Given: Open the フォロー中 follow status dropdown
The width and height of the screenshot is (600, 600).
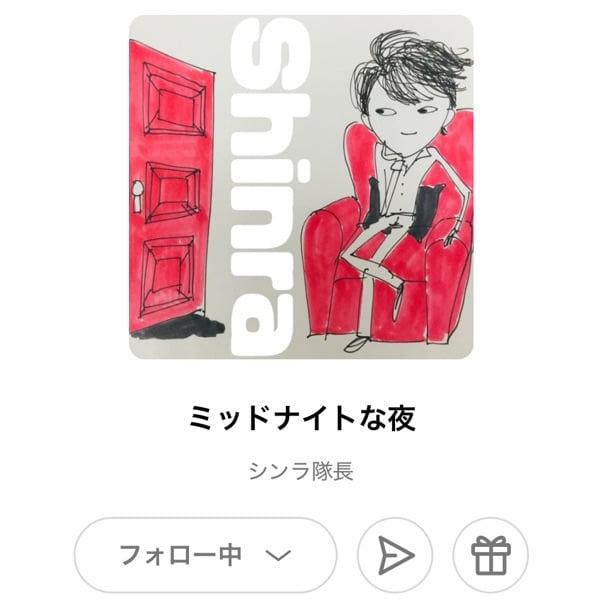Looking at the screenshot, I should (x=205, y=554).
